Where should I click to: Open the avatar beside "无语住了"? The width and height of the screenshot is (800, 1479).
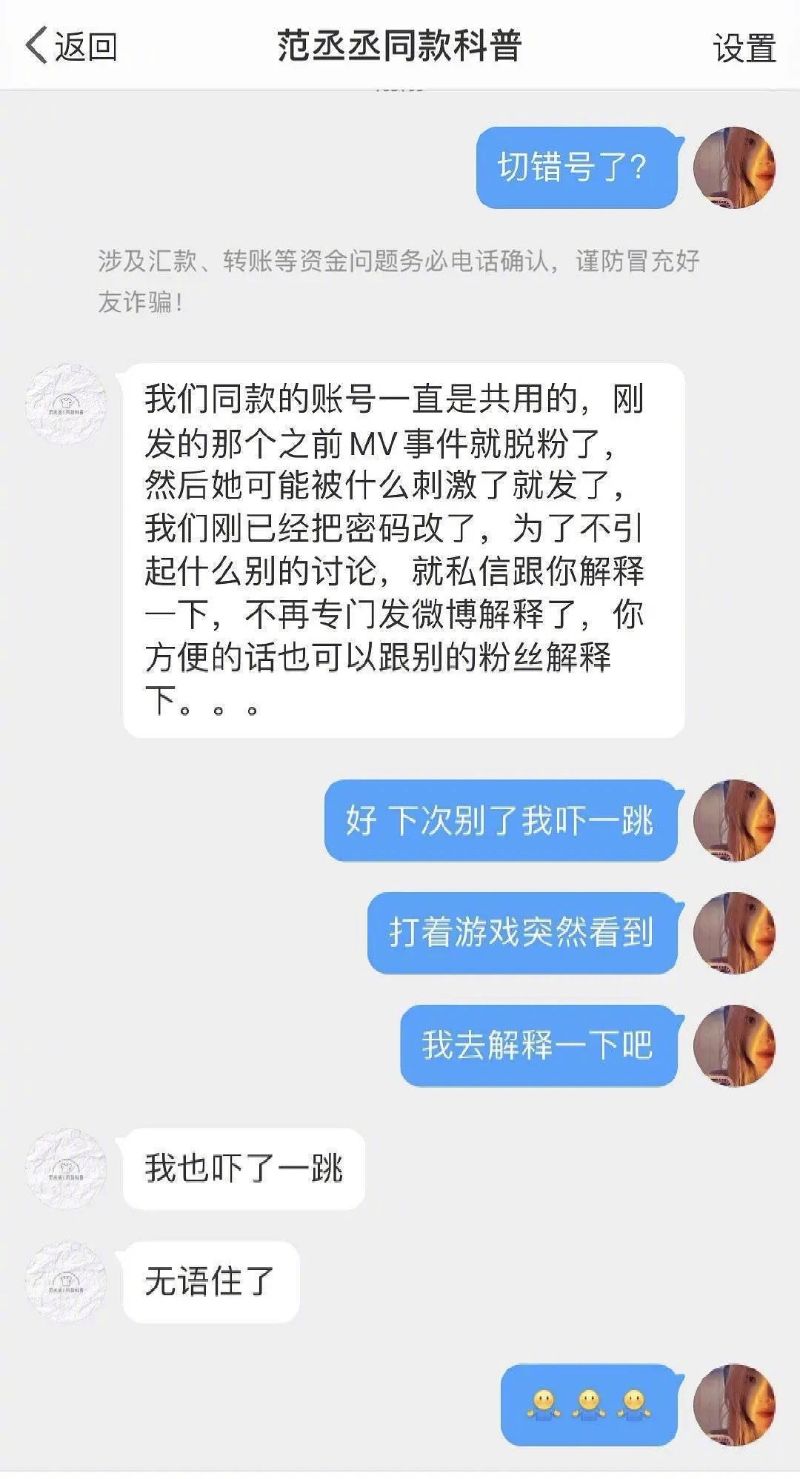click(x=66, y=1282)
